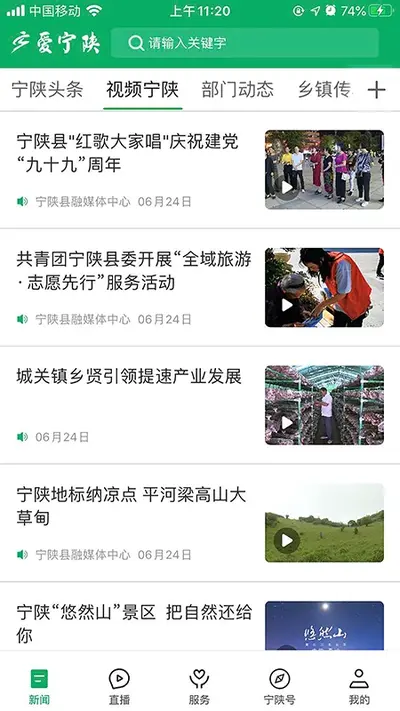This screenshot has width=400, height=711.
Task: Open the 部门动态 tab
Action: coord(238,90)
